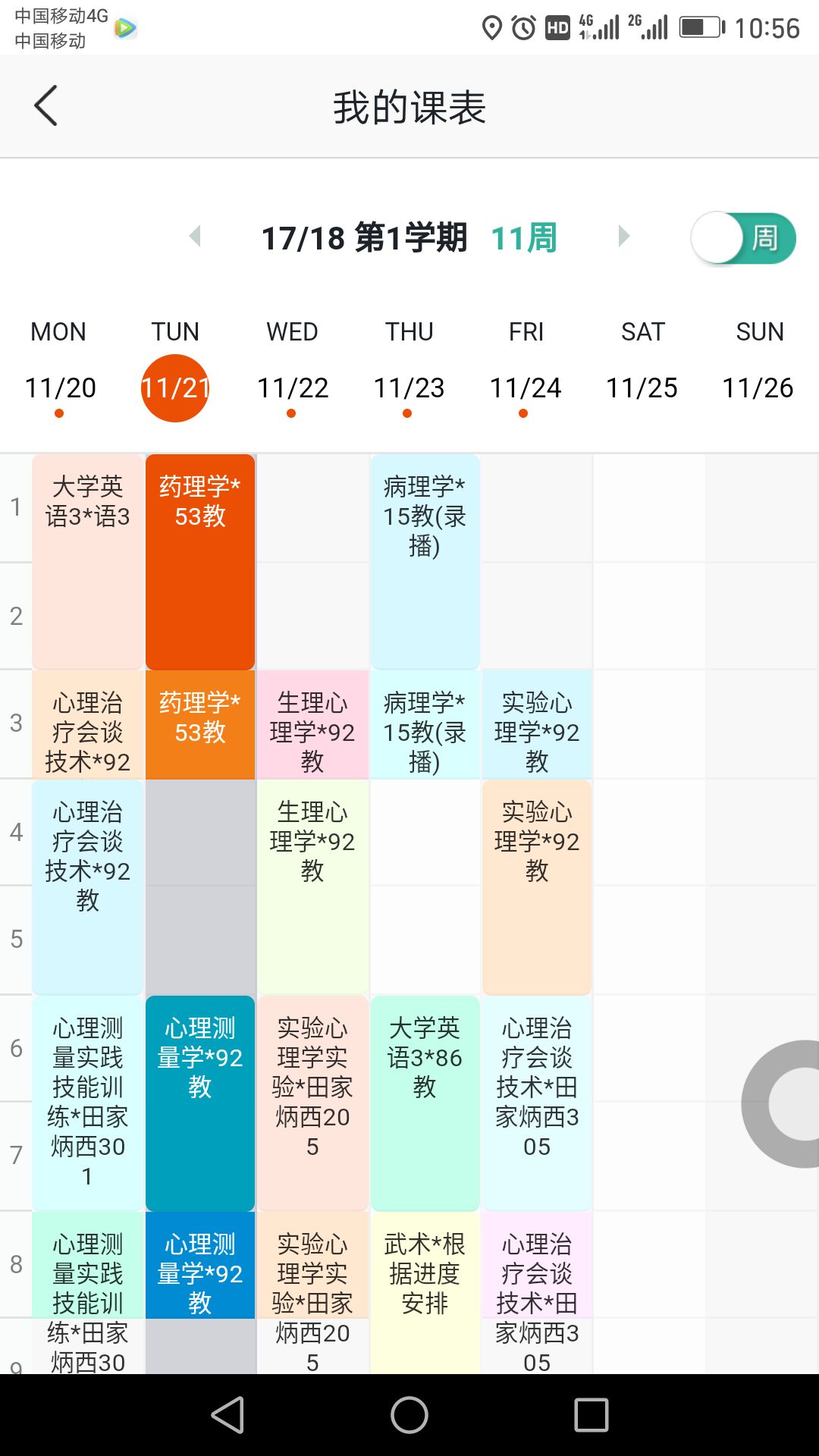
Task: Open Tuesday's period 6 心理测量学 card
Action: 200,1103
